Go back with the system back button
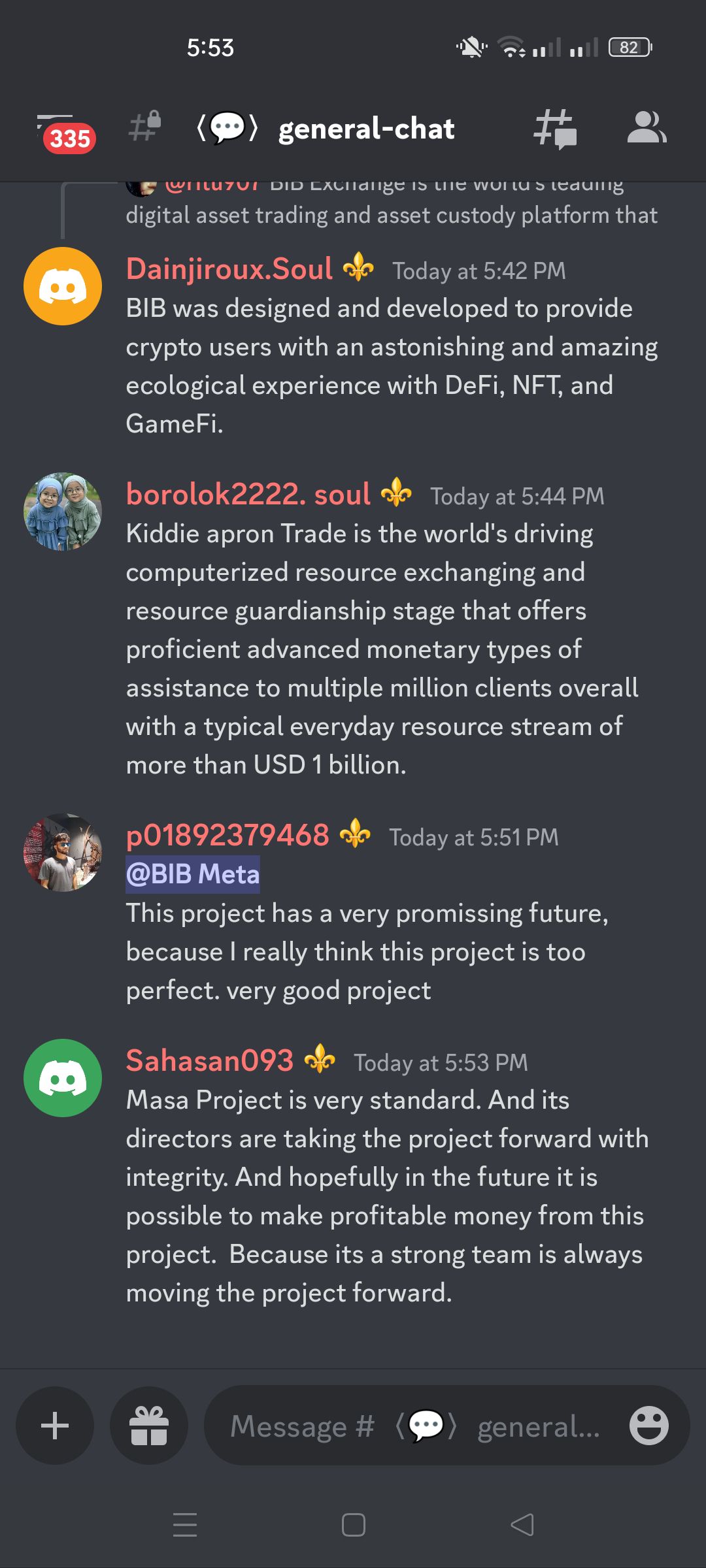 pyautogui.click(x=522, y=1525)
